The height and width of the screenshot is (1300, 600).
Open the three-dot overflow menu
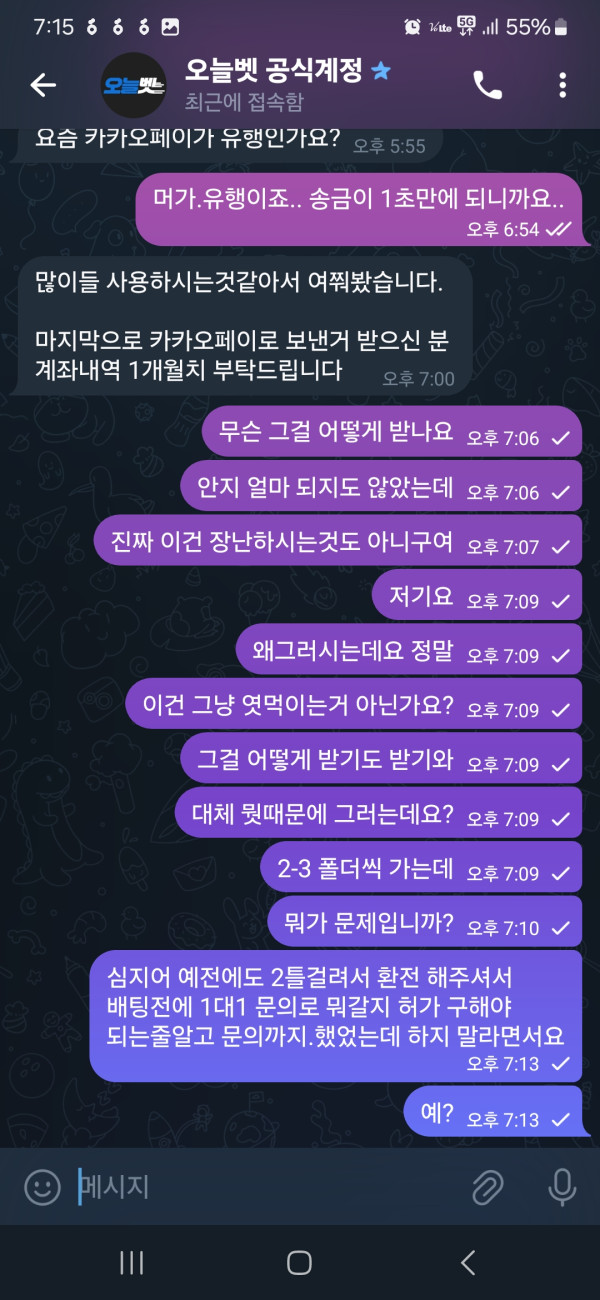pos(563,86)
